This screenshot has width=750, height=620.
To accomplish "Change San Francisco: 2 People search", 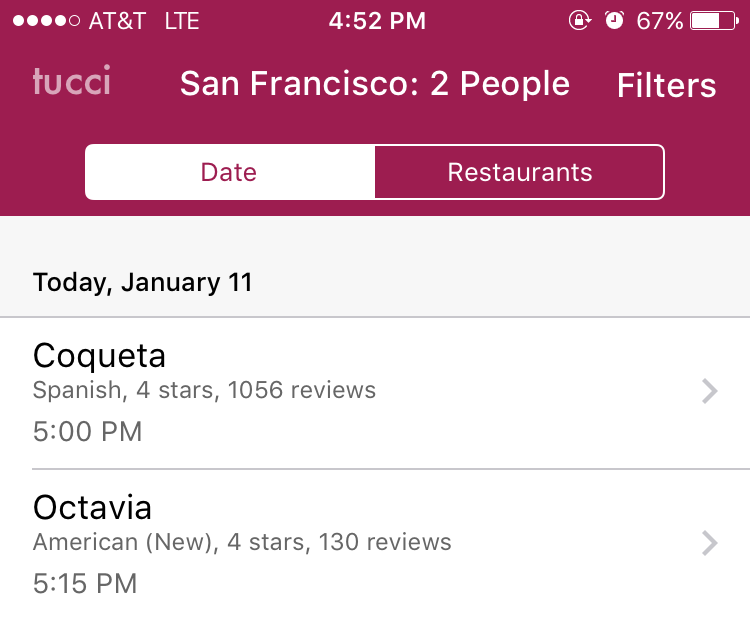I will coord(374,85).
